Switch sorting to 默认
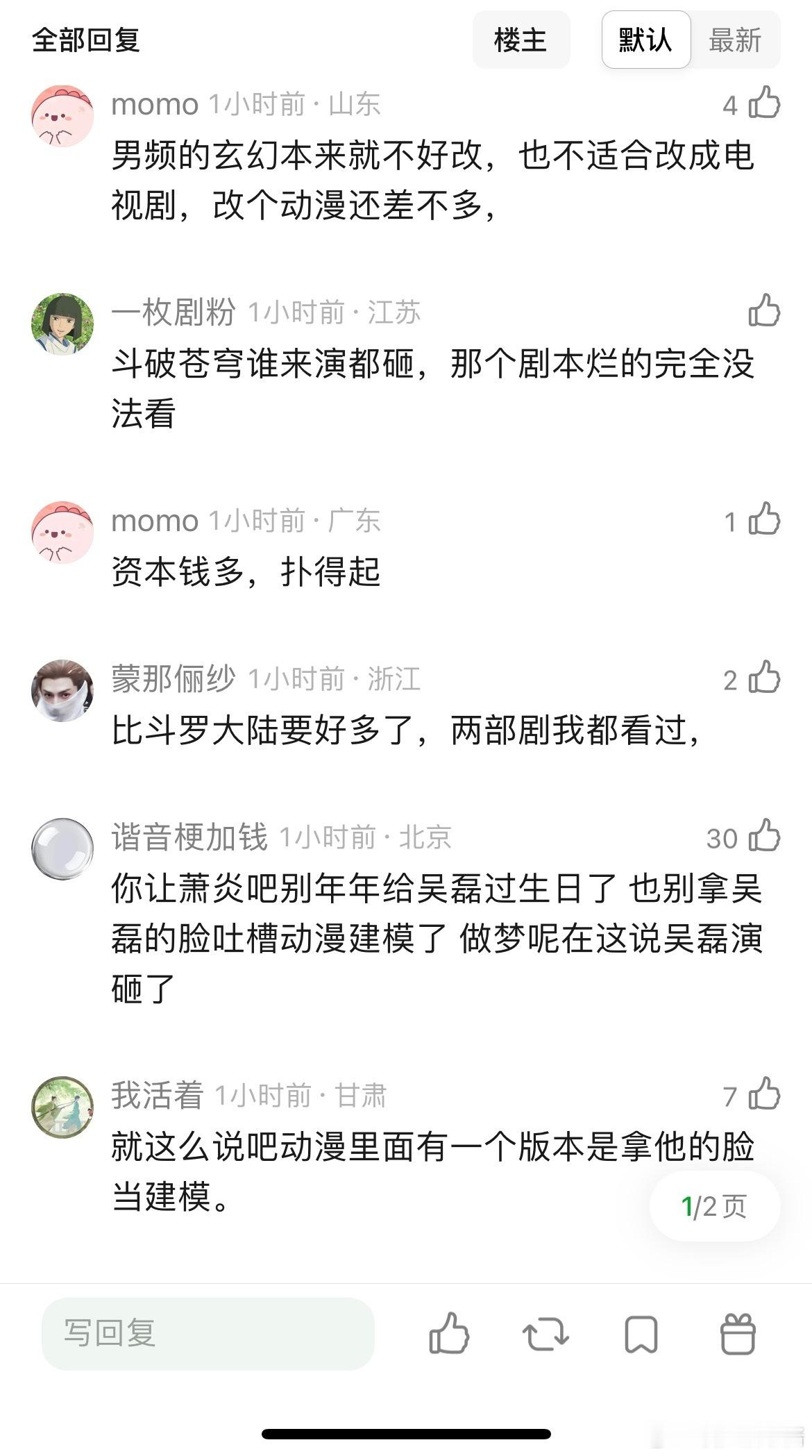812x1456 pixels. click(x=645, y=40)
